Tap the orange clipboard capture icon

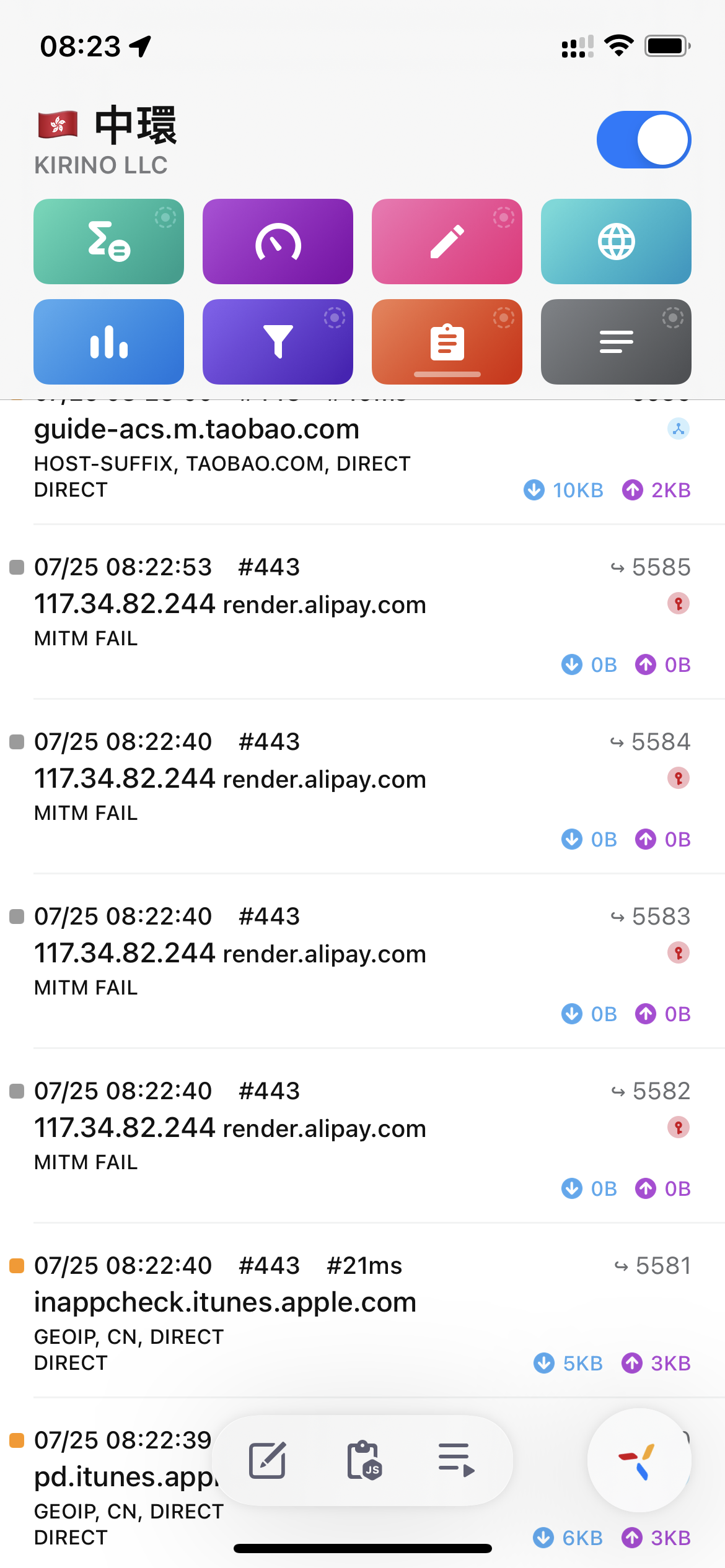446,341
